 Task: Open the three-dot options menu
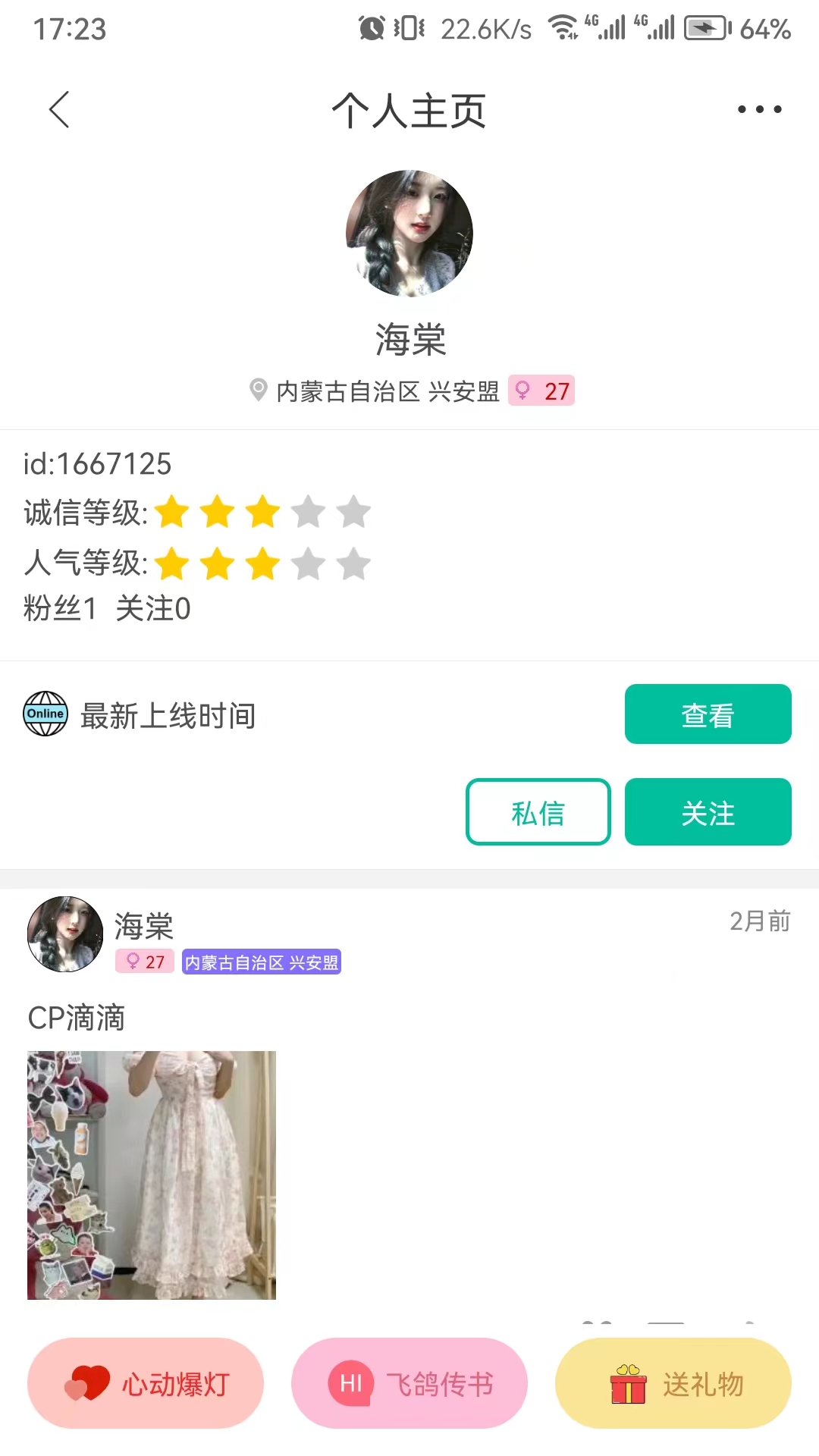[759, 109]
